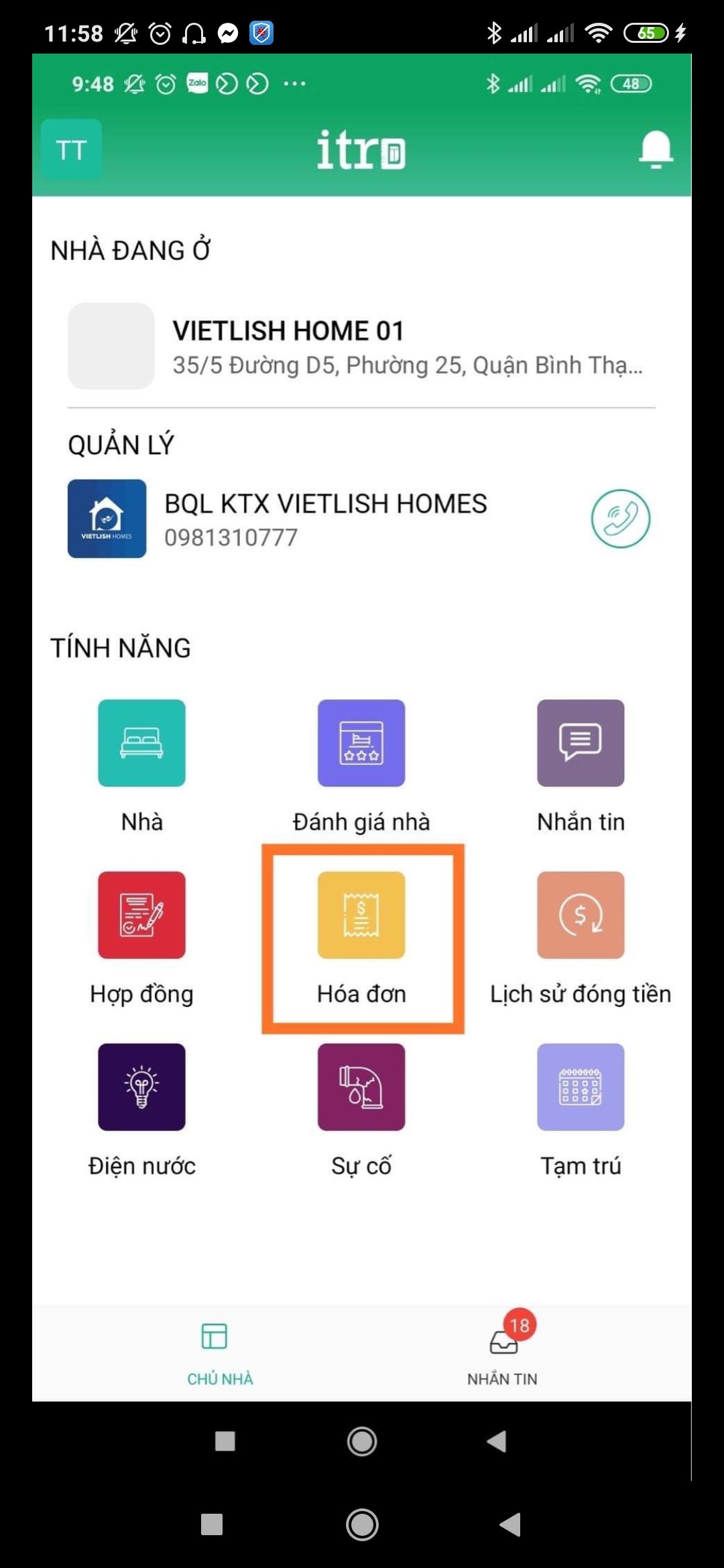Open the Nhắn tin feature tile
The width and height of the screenshot is (724, 1568).
coord(581,743)
